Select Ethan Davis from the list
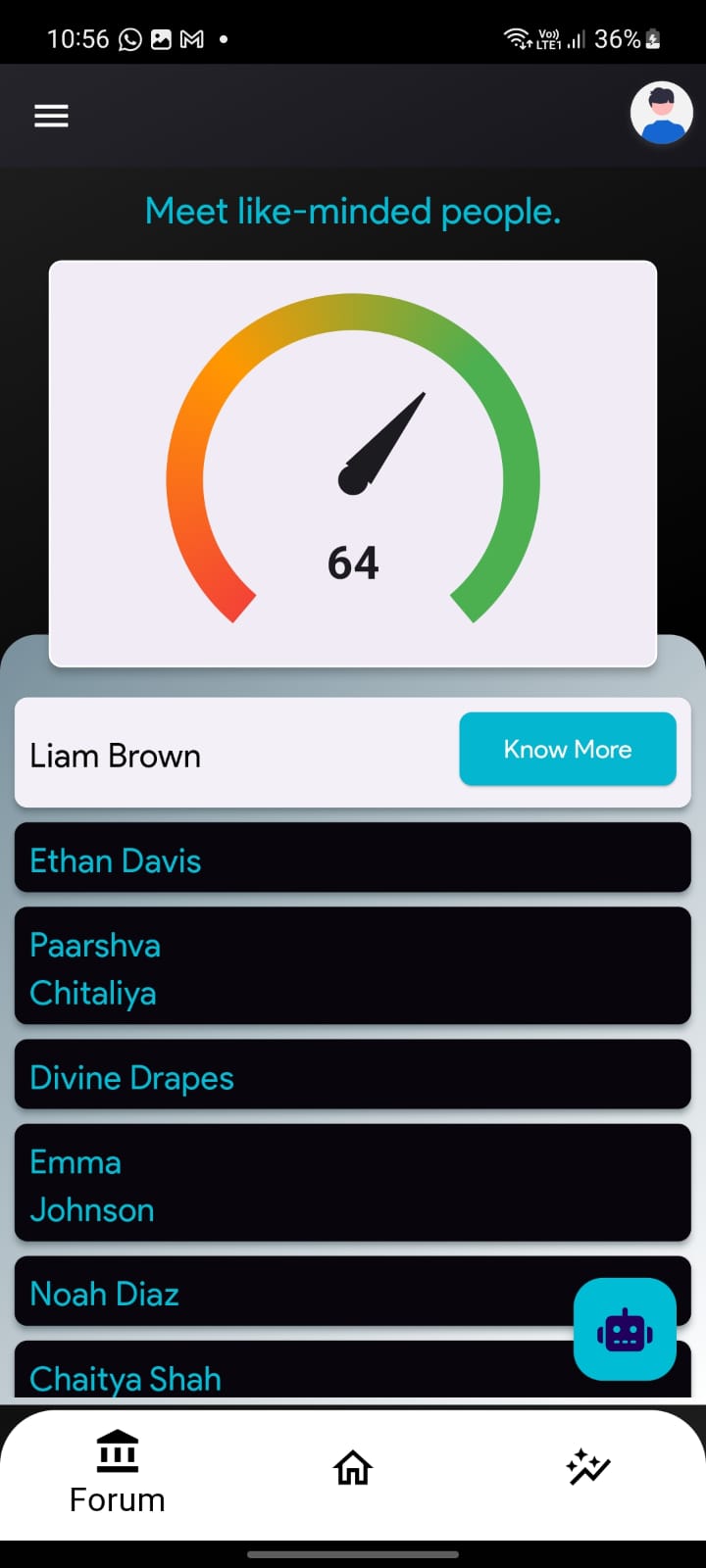 (x=352, y=858)
